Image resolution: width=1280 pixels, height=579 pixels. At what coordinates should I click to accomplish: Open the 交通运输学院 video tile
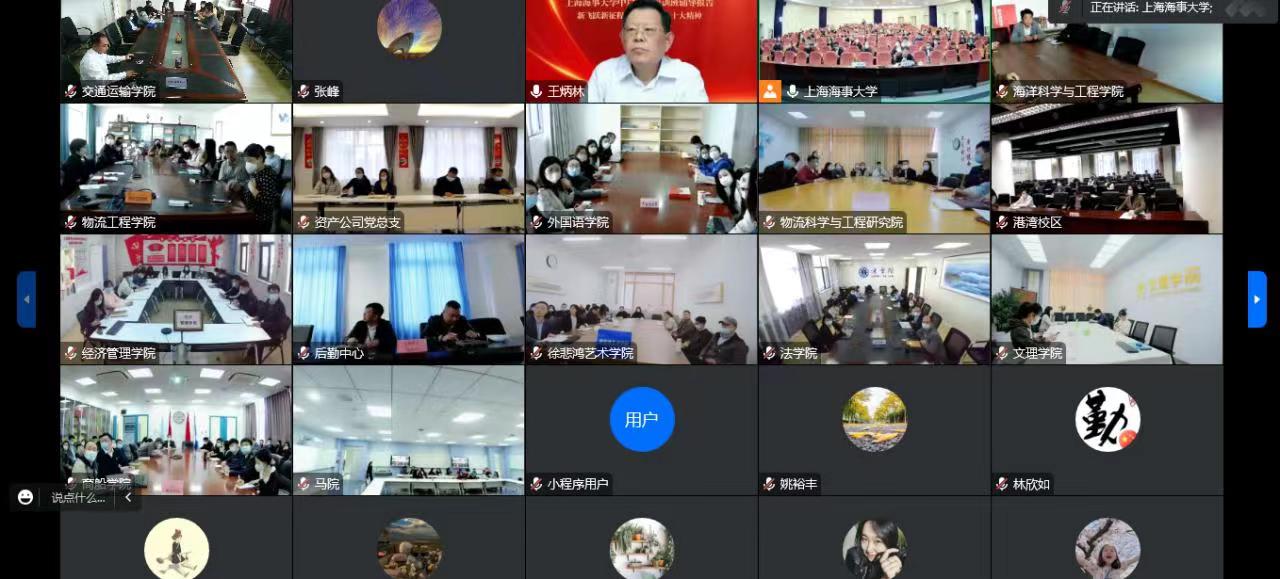click(x=175, y=50)
